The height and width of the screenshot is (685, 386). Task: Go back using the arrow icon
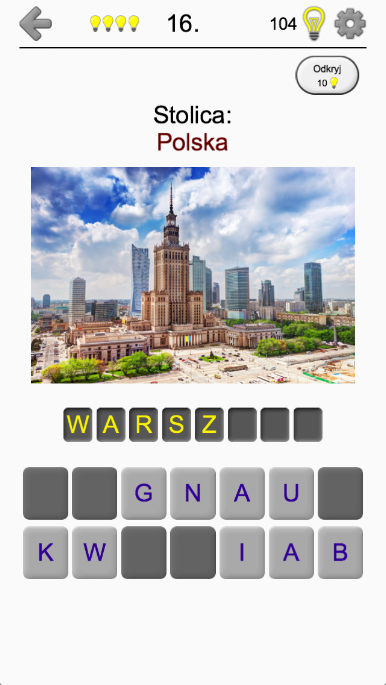click(35, 23)
